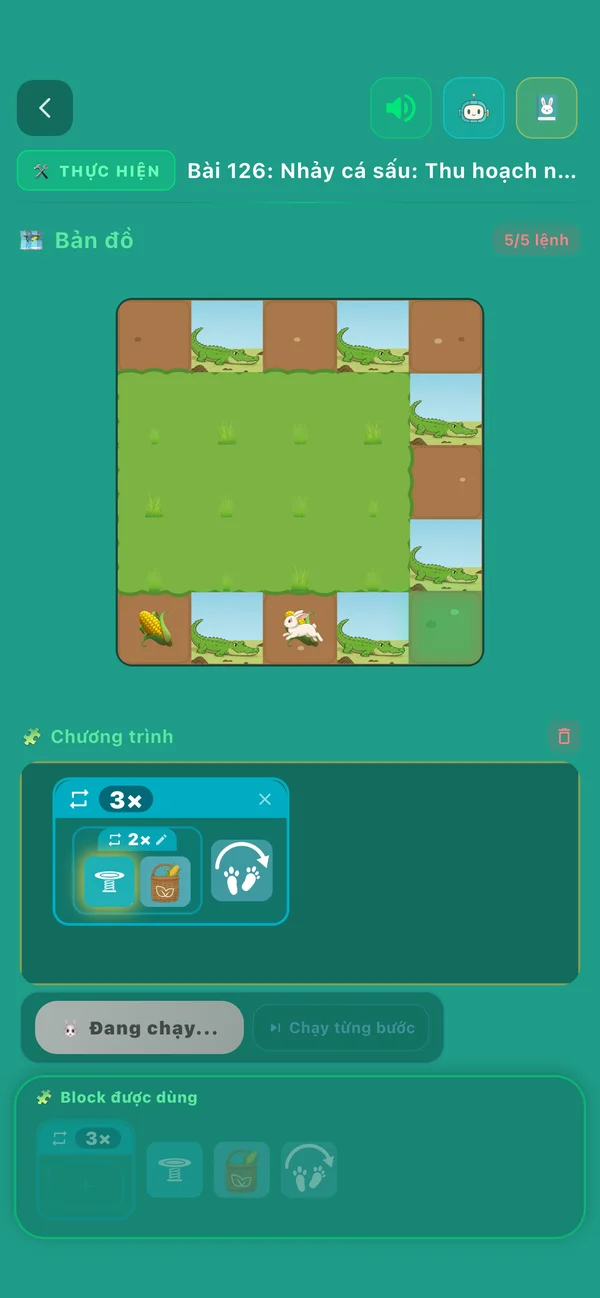This screenshot has height=1298, width=600.
Task: Tap the Đang chạy... run button
Action: pyautogui.click(x=140, y=1028)
